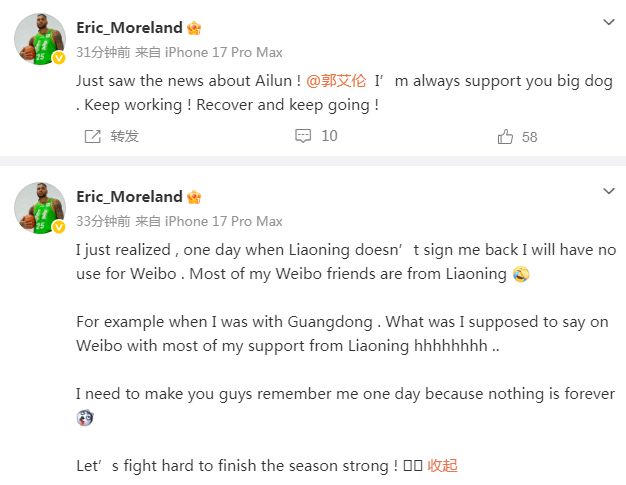
Task: Tap Eric_Moreland's avatar on the Ailun post
Action: [x=40, y=40]
